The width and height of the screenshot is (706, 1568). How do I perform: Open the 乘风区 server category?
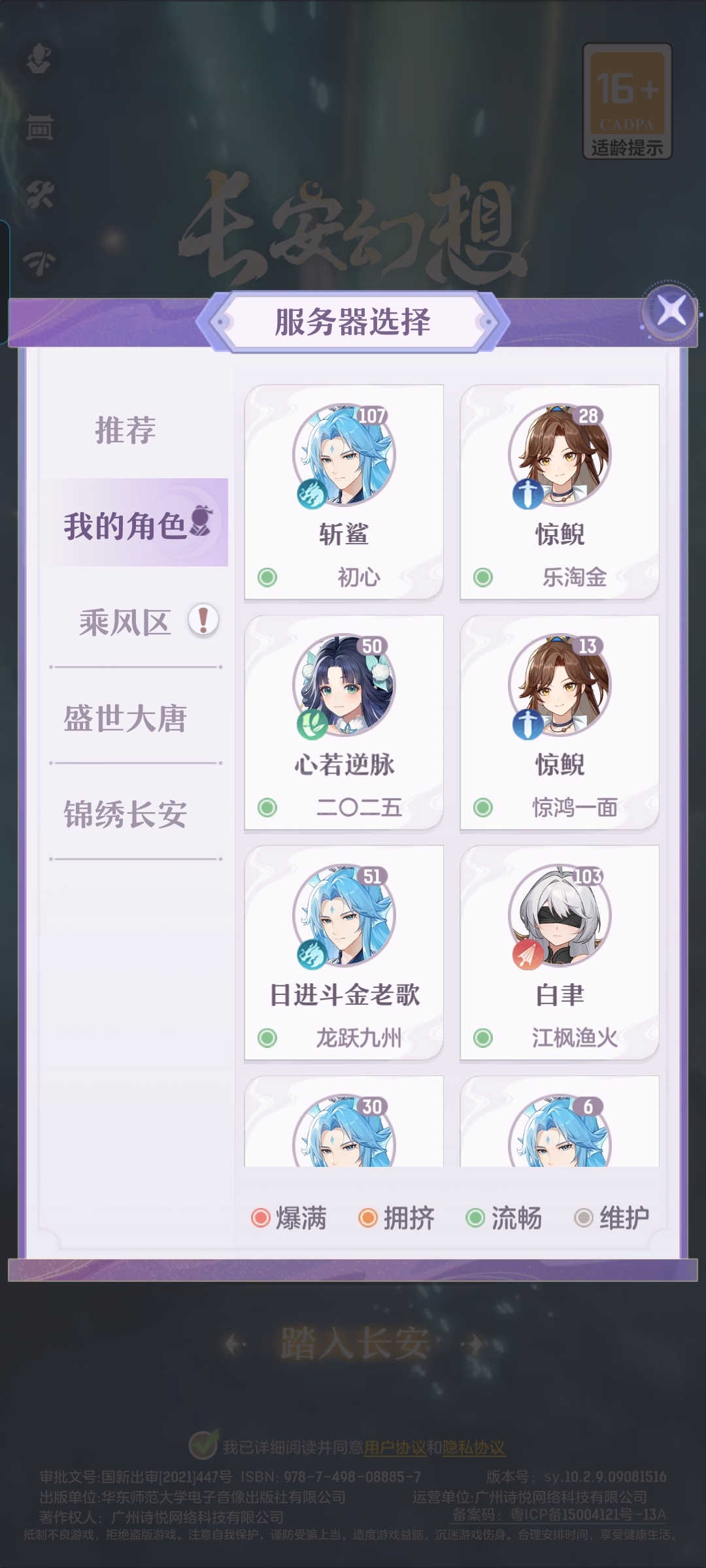point(126,622)
